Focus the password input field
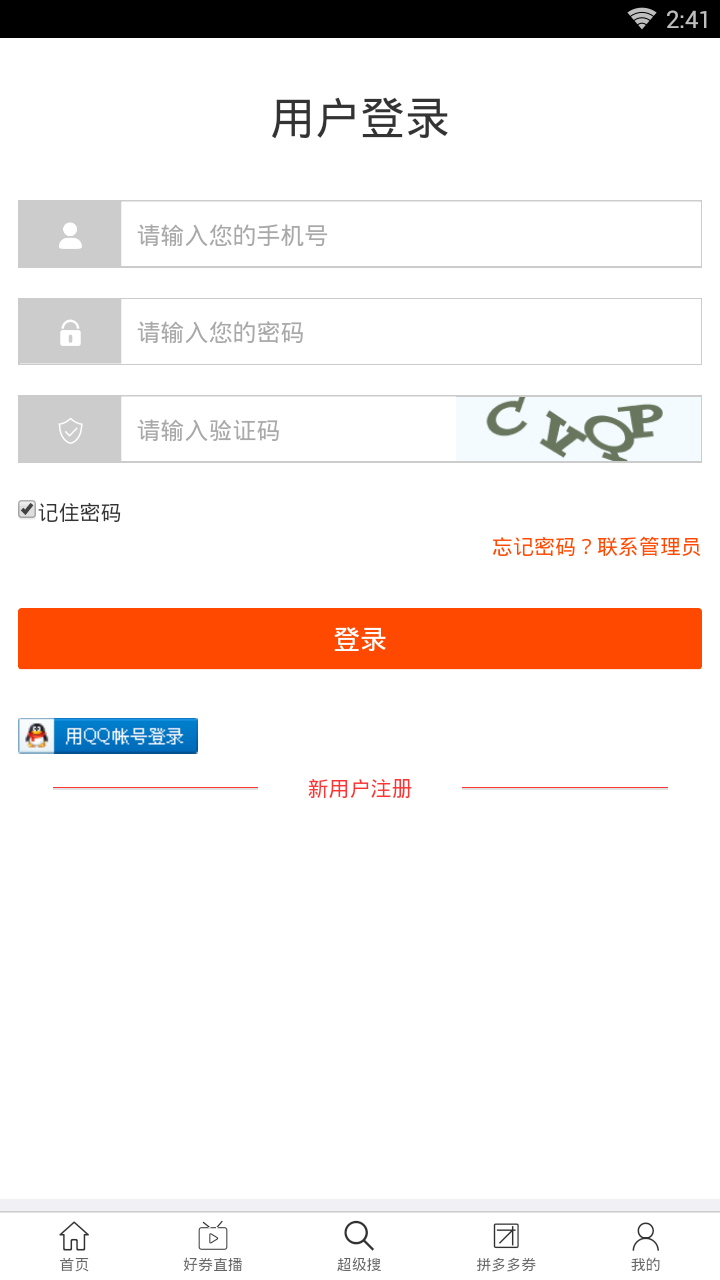720x1280 pixels. point(410,332)
